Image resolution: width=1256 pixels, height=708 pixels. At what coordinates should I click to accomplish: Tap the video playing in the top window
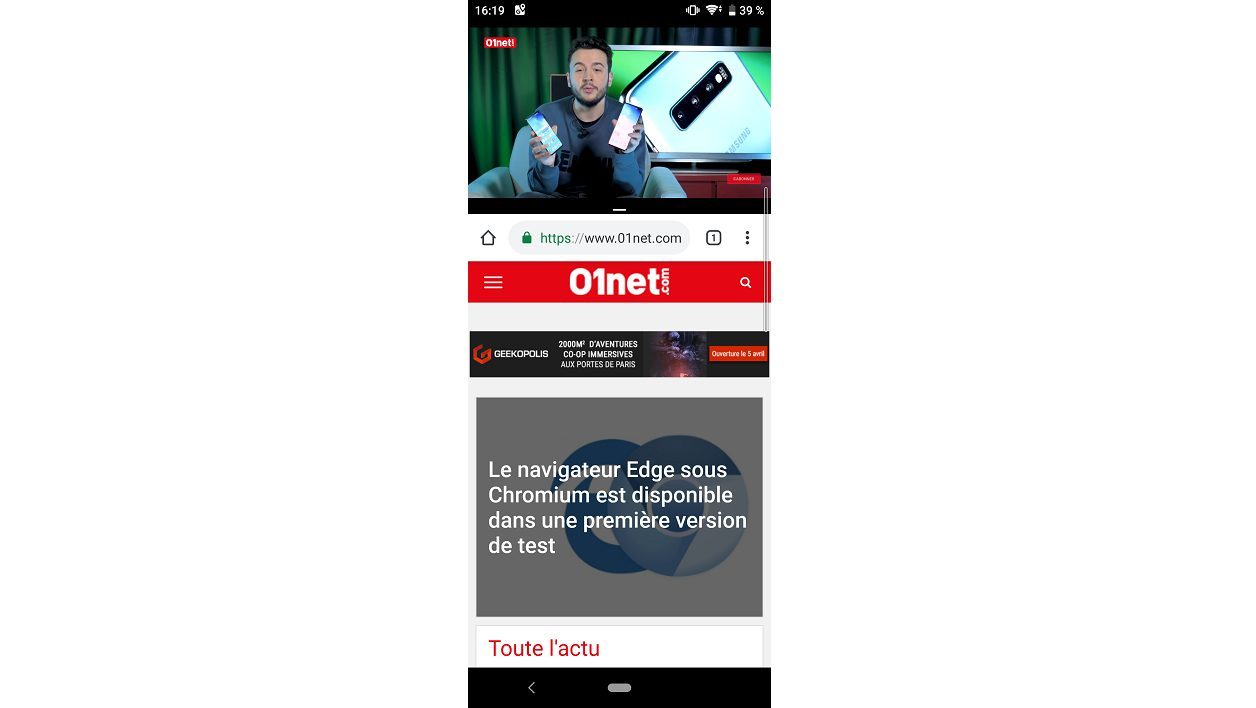pos(619,112)
